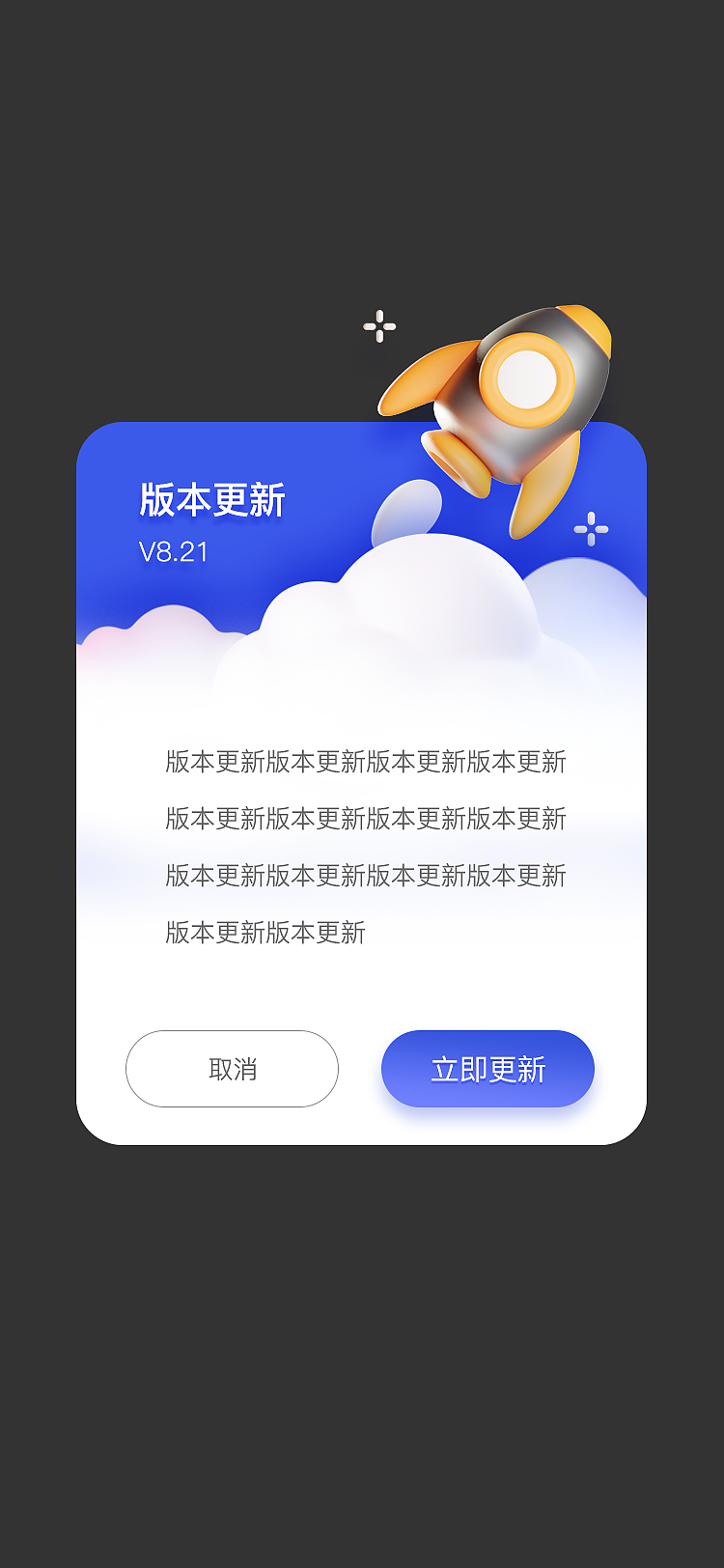Click the first line of update notes
This screenshot has height=1568, width=724.
tap(365, 763)
